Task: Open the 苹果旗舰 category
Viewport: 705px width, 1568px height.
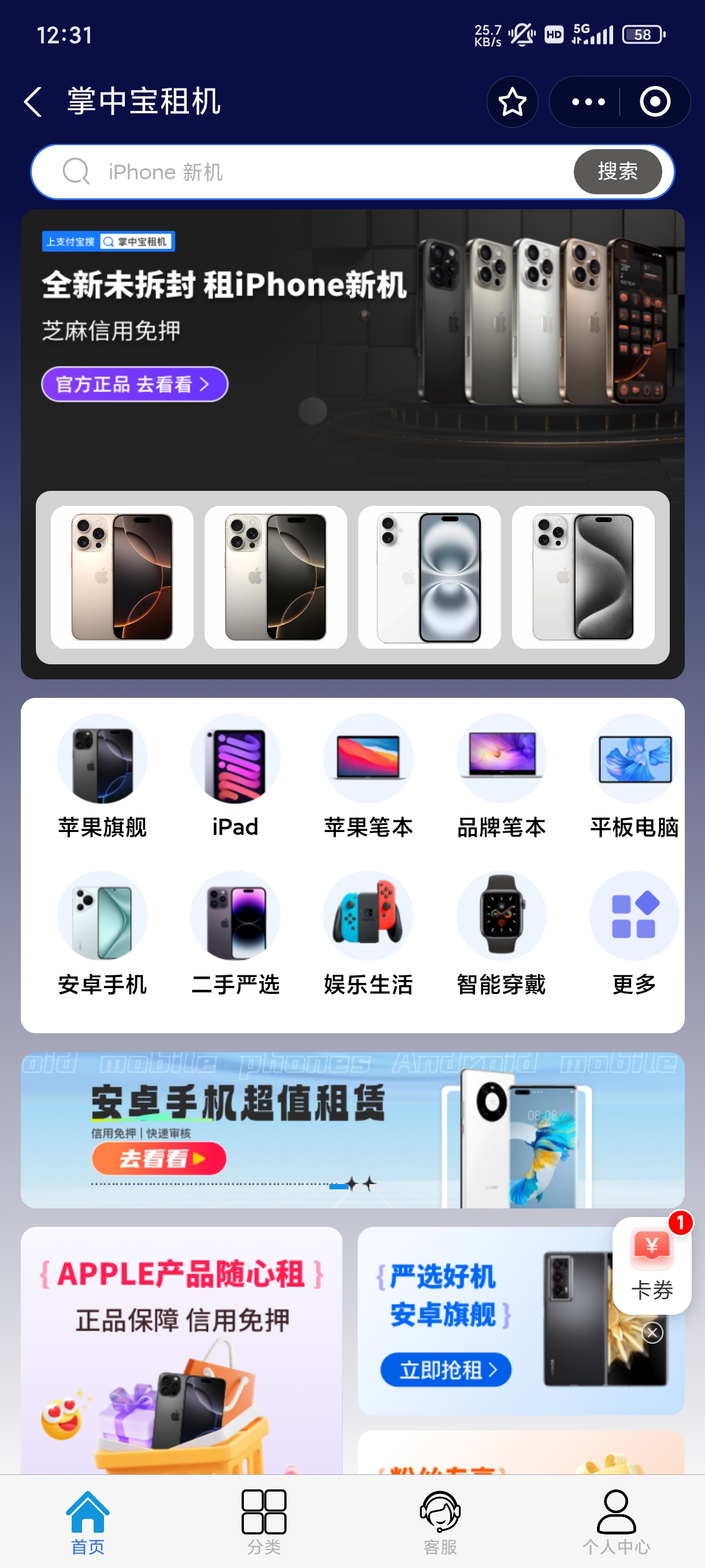Action: [102, 777]
